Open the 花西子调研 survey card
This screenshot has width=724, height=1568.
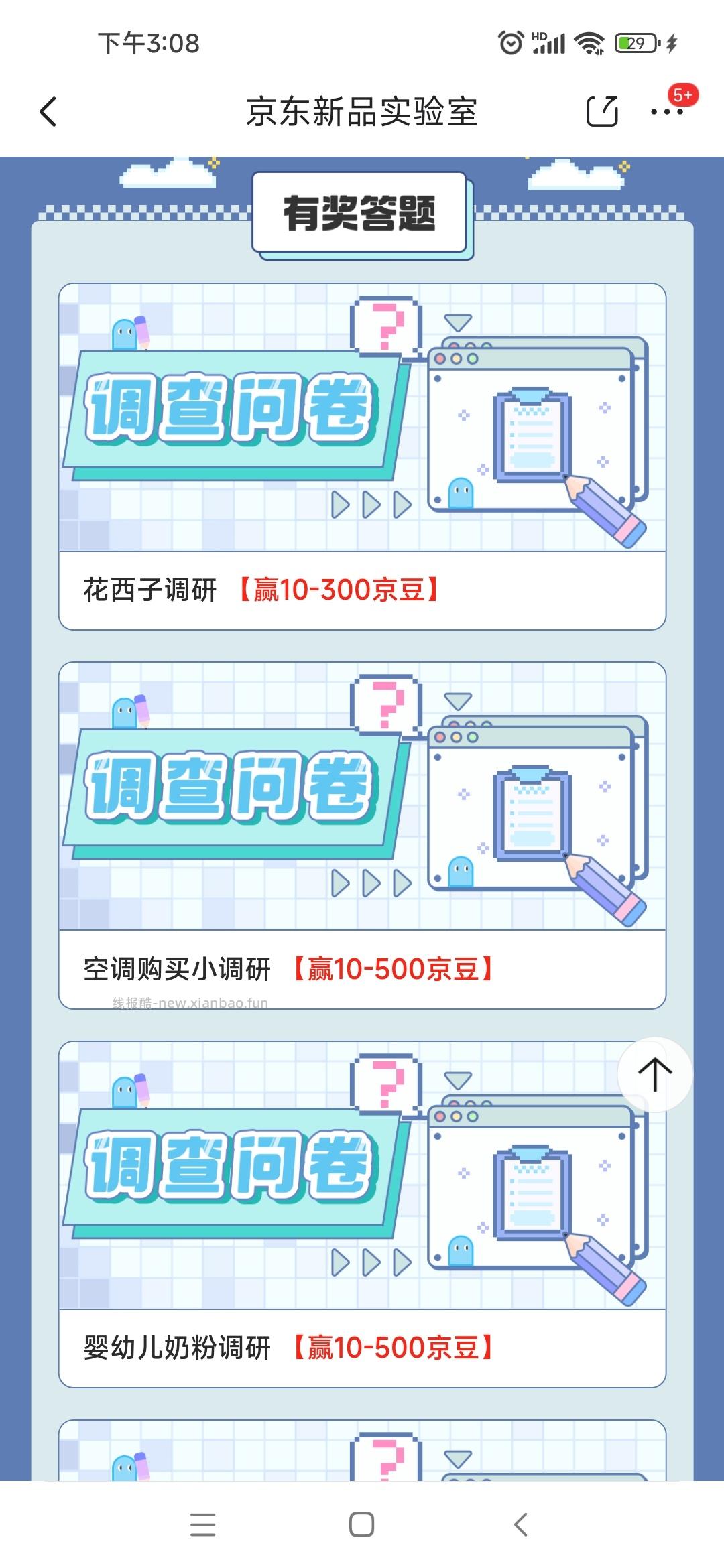point(362,456)
